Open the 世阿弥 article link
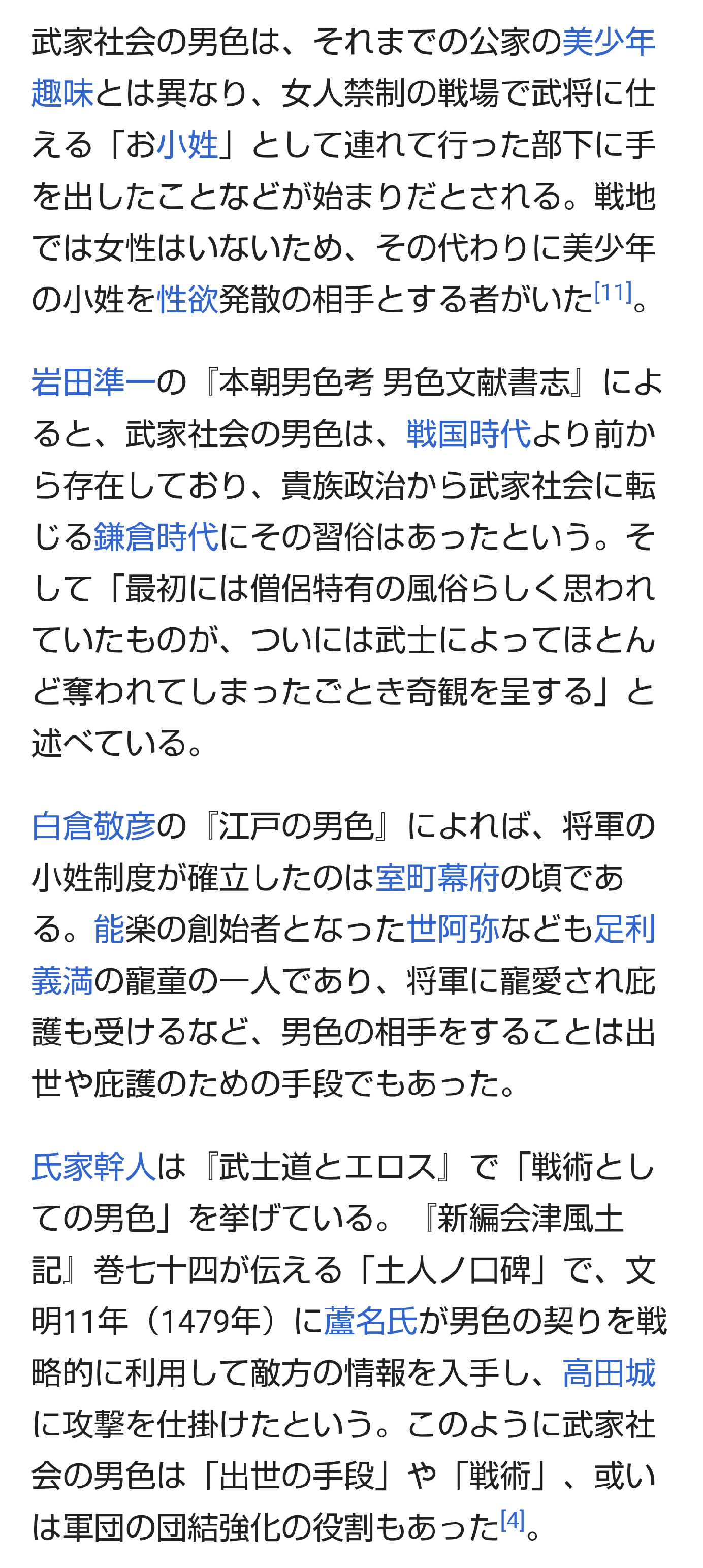The width and height of the screenshot is (703, 1568). click(454, 930)
